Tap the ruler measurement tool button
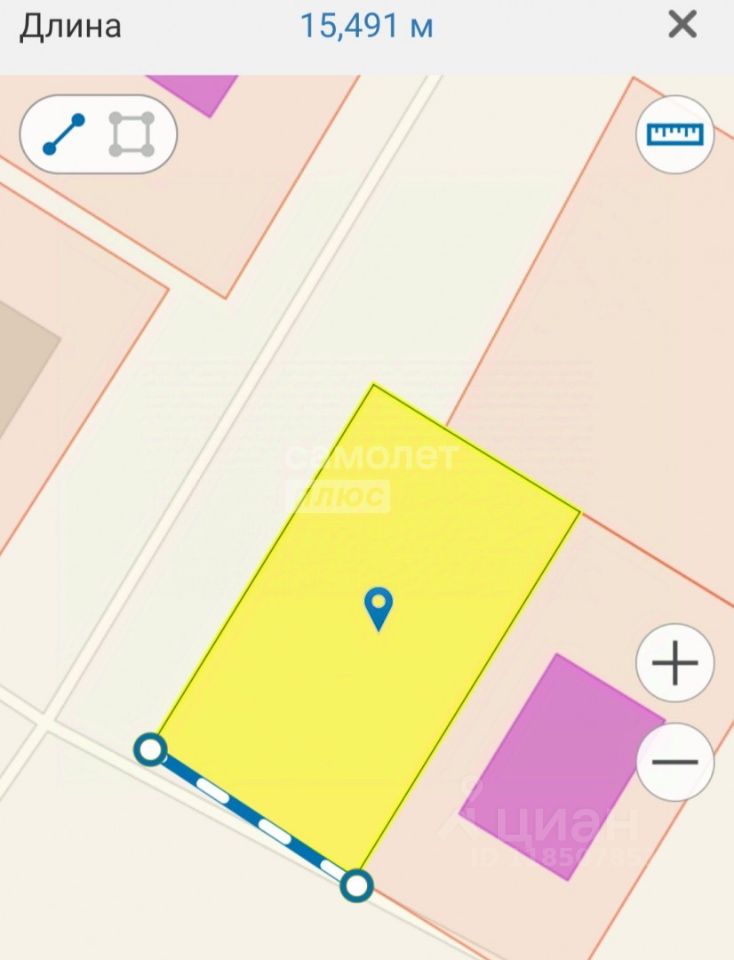Viewport: 734px width, 960px height. point(675,134)
